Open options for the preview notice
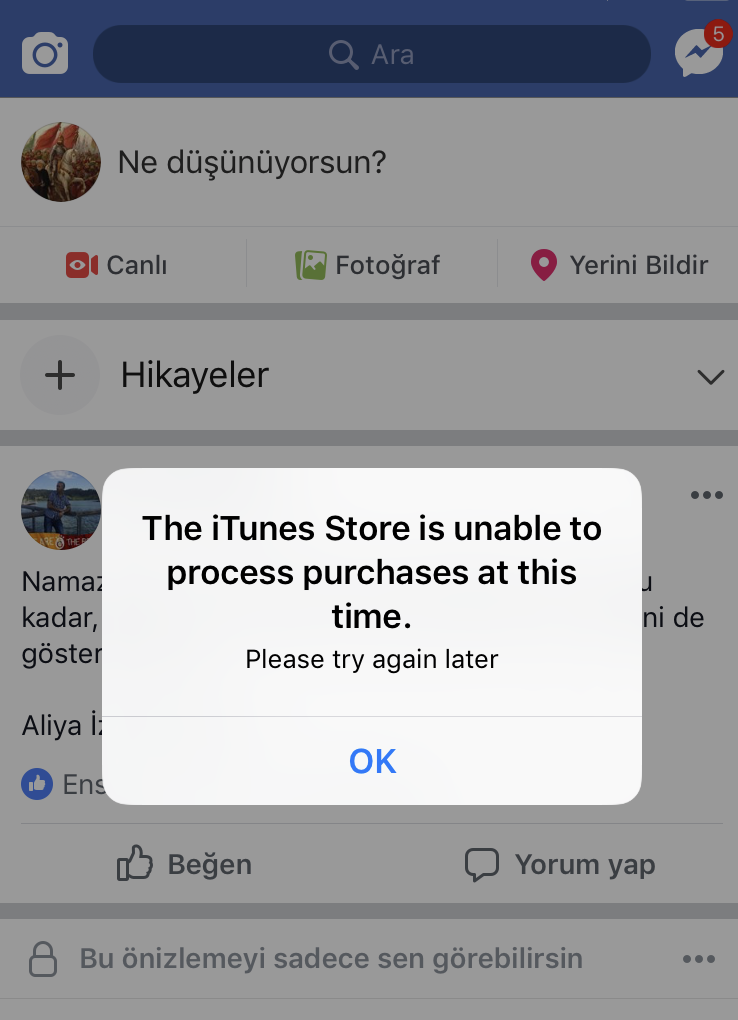The height and width of the screenshot is (1020, 738). [699, 959]
